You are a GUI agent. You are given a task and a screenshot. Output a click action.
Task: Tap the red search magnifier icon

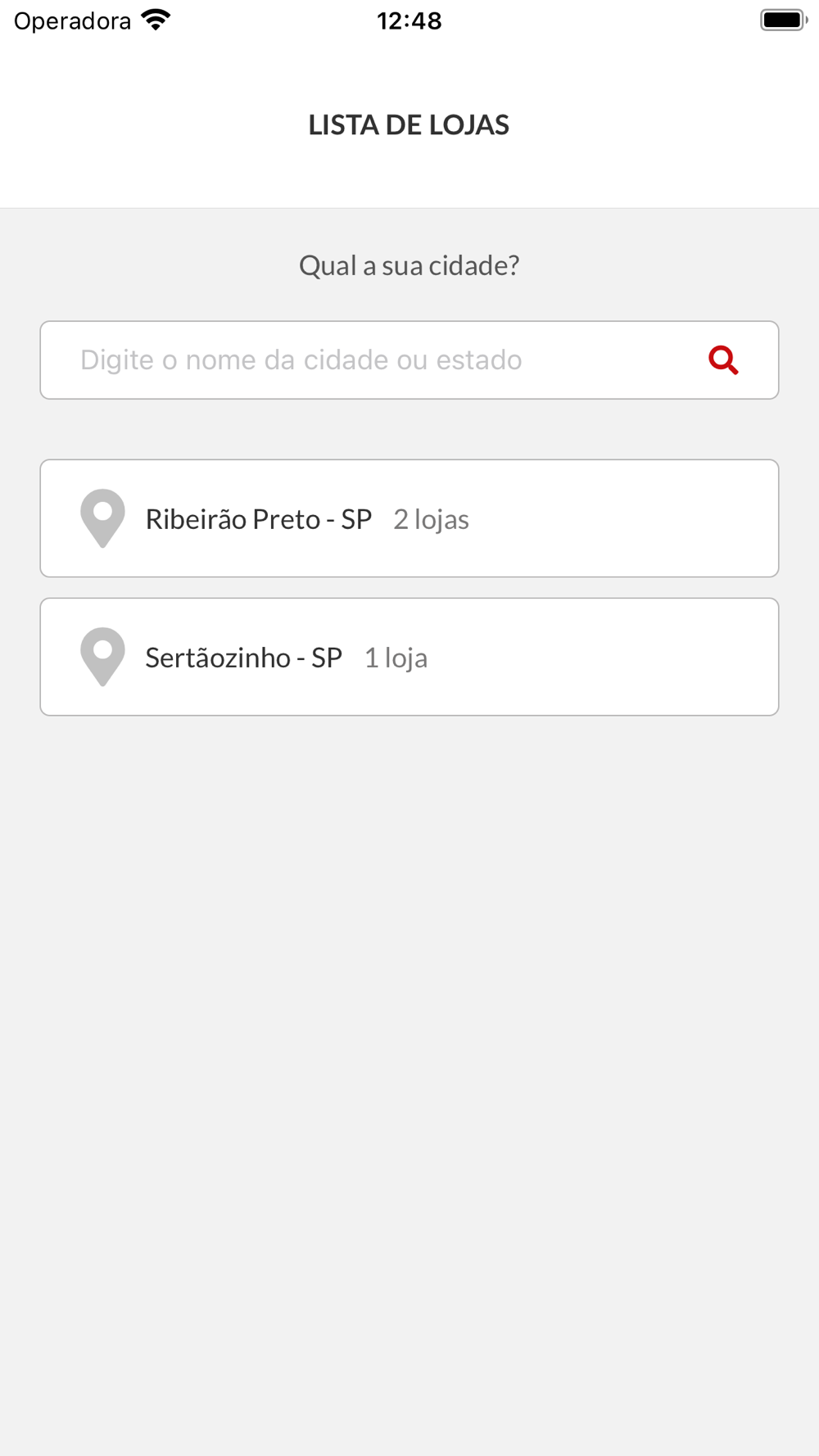(723, 360)
